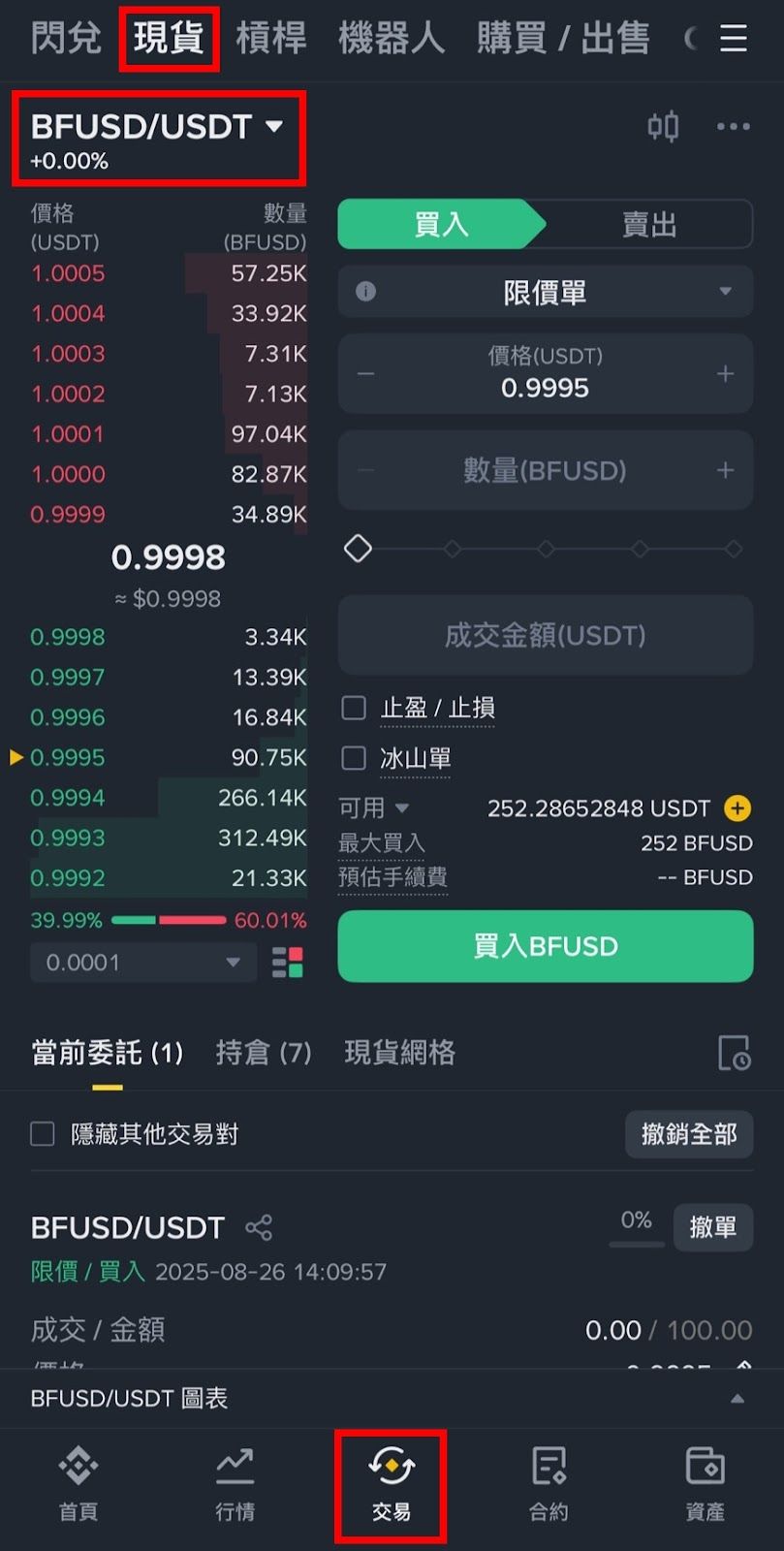The height and width of the screenshot is (1551, 784).
Task: Switch to the 持倉 (7) tab
Action: [x=264, y=1053]
